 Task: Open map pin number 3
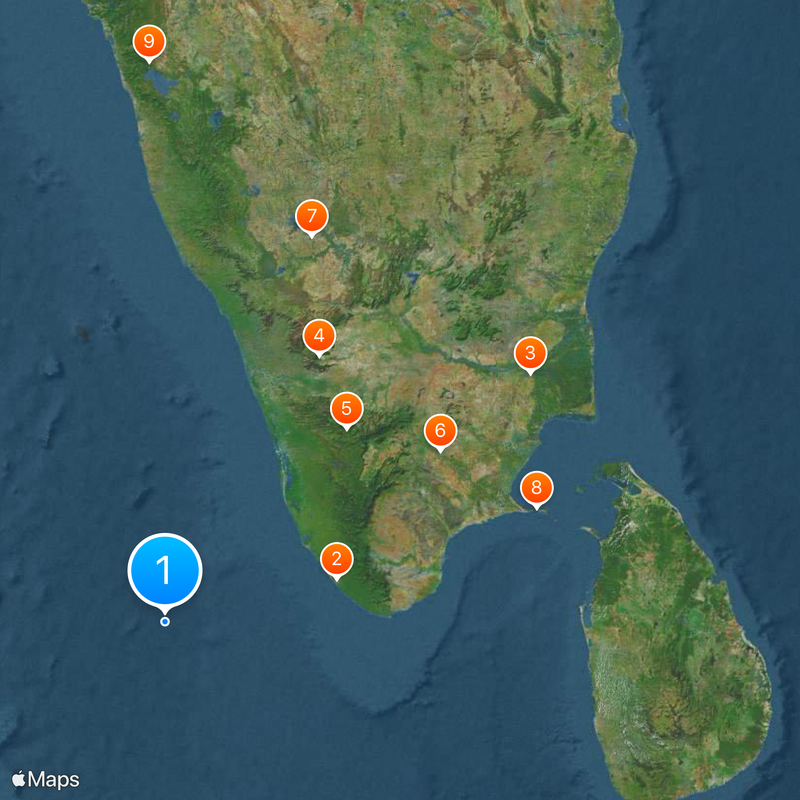[530, 353]
